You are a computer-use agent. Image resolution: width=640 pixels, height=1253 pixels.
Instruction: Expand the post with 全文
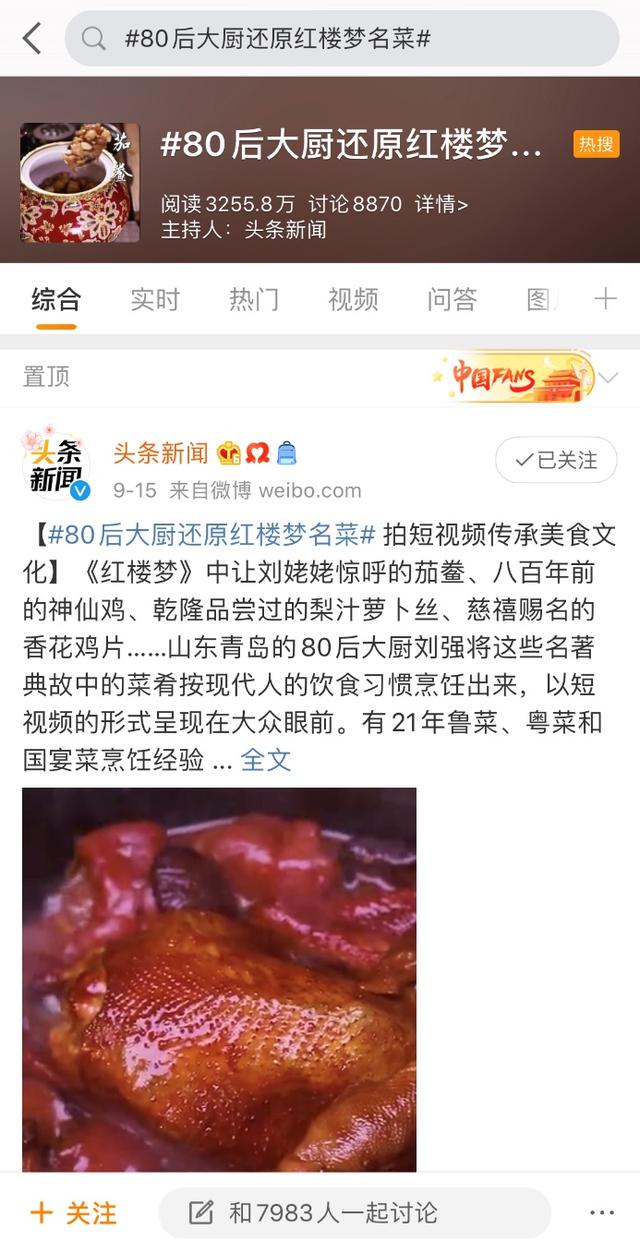pos(266,759)
